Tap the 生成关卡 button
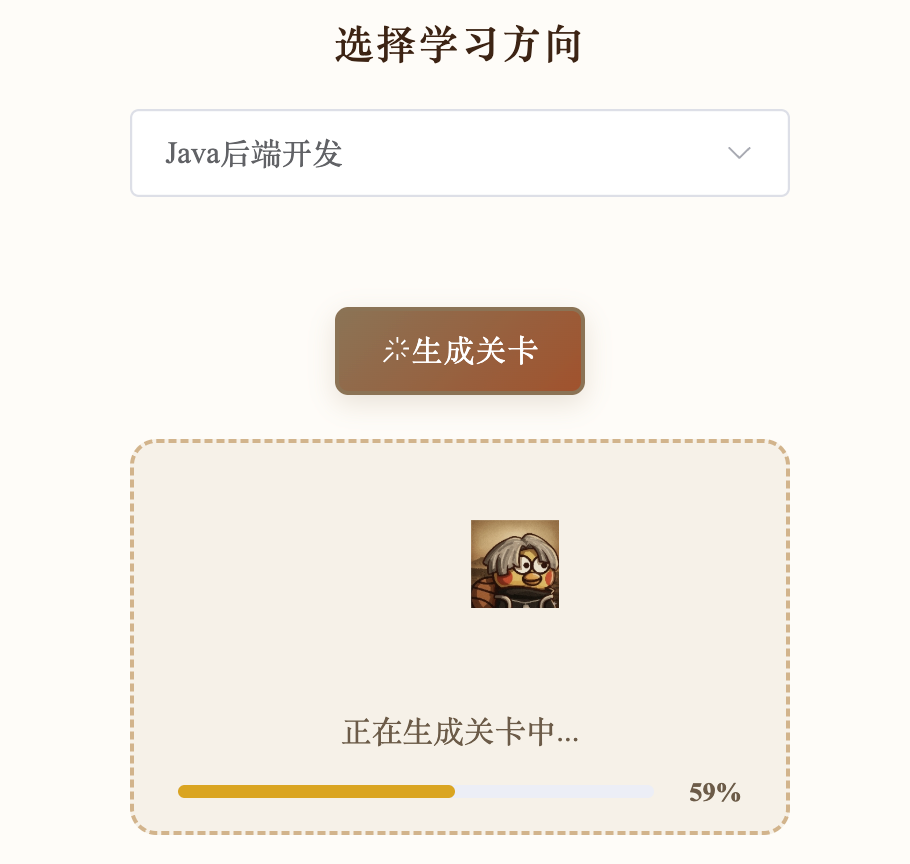 click(x=460, y=351)
